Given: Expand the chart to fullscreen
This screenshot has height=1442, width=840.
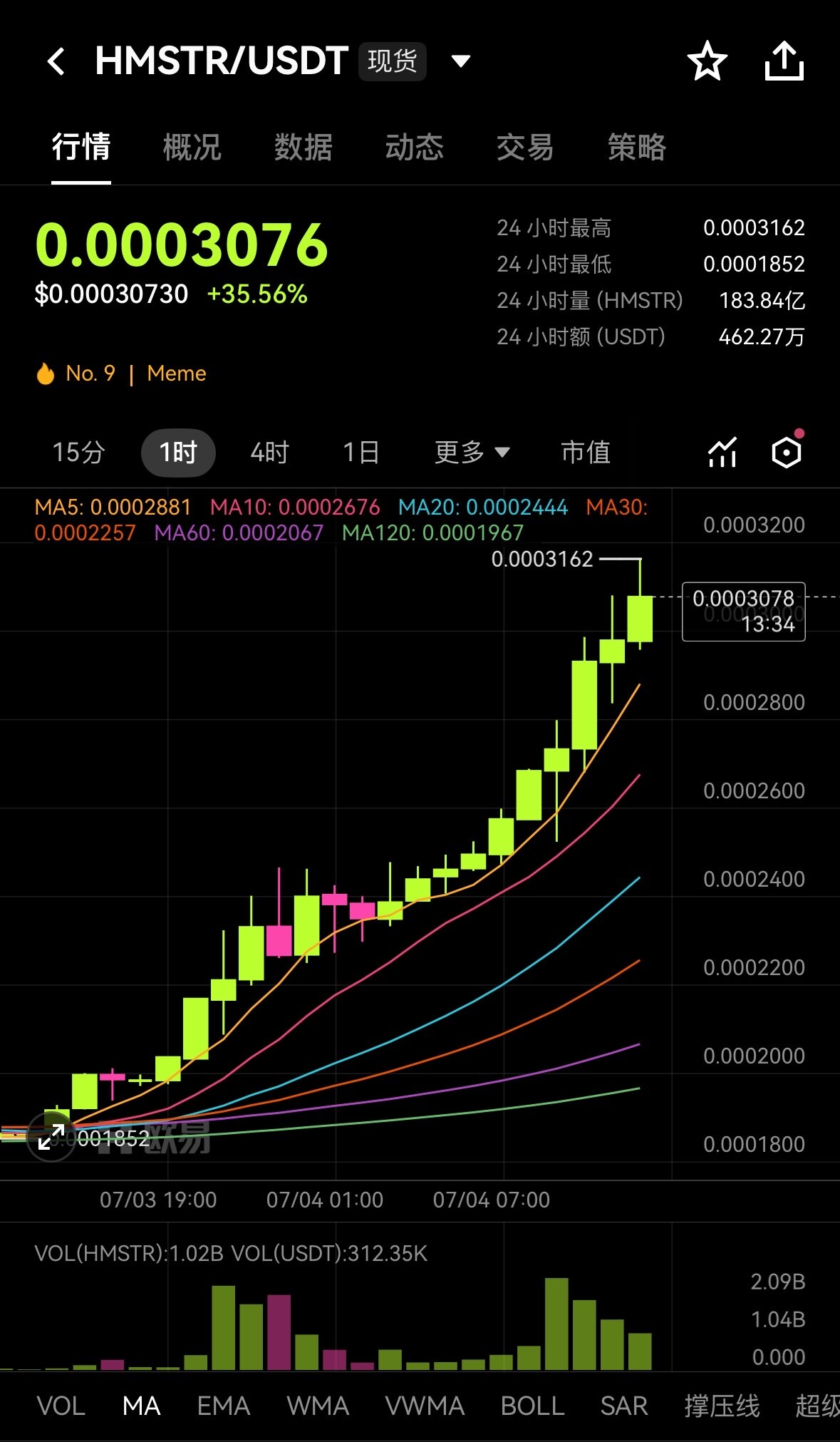Looking at the screenshot, I should tap(51, 1137).
